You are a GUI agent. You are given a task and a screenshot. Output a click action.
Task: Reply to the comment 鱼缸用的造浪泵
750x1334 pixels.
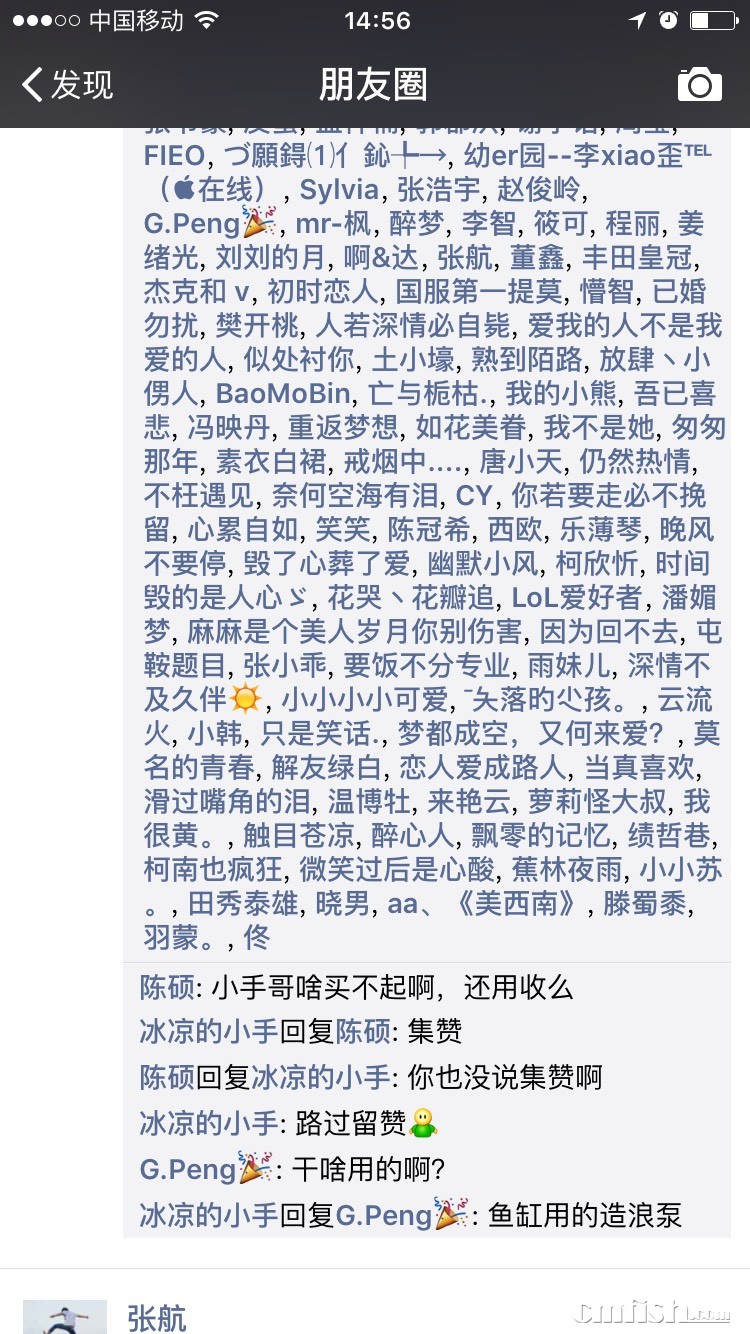click(584, 1215)
